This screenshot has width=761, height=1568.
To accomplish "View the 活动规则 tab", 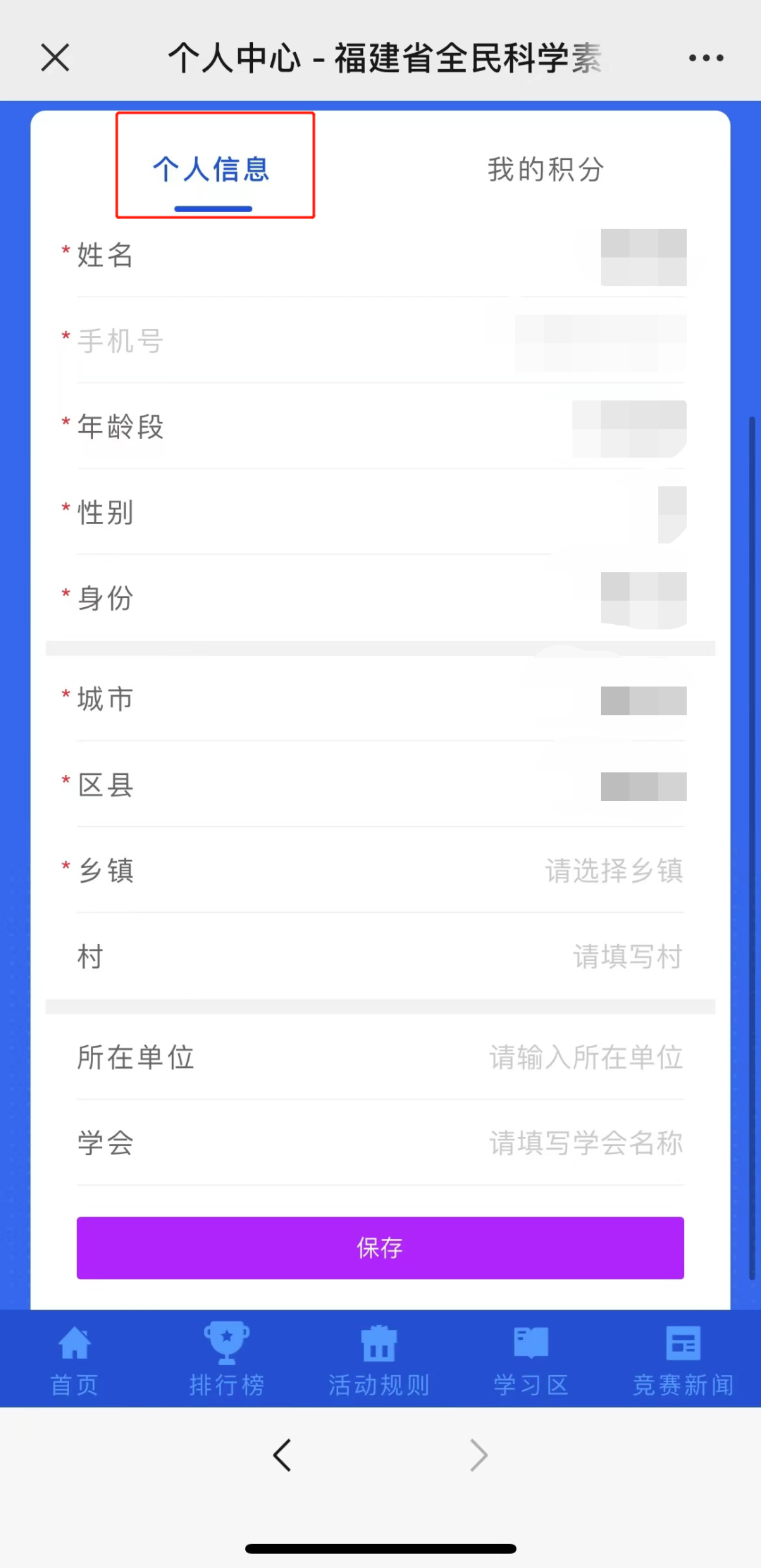I will click(x=379, y=1359).
